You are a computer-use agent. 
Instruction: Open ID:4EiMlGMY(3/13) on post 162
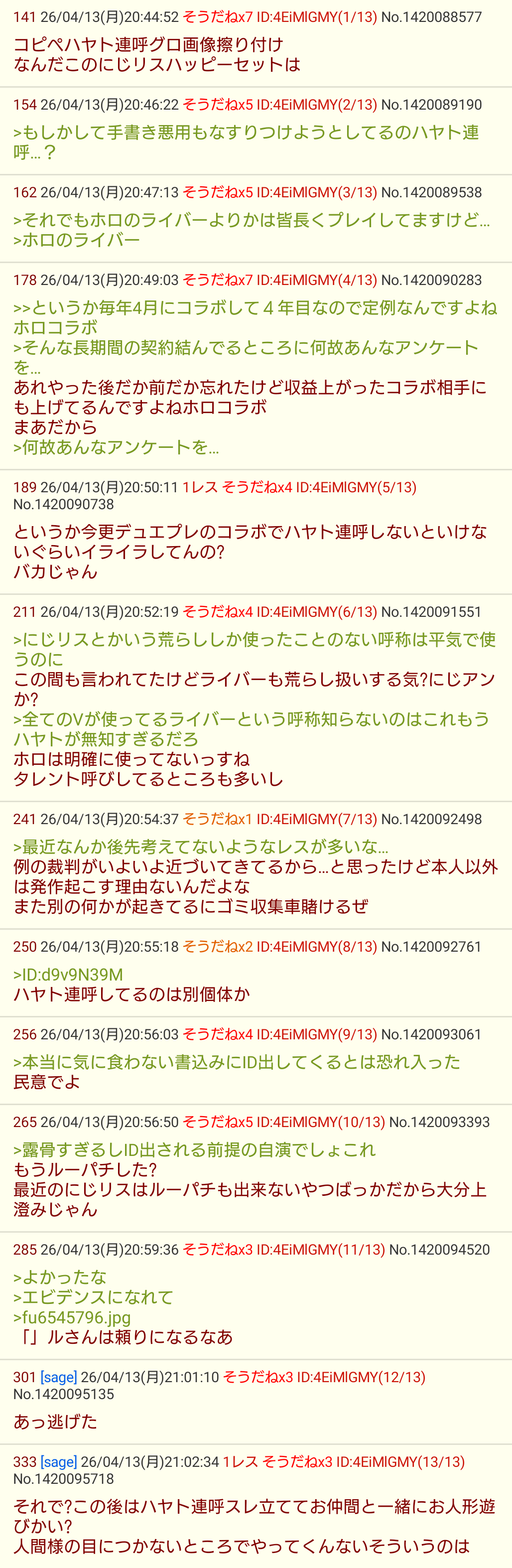pyautogui.click(x=317, y=192)
